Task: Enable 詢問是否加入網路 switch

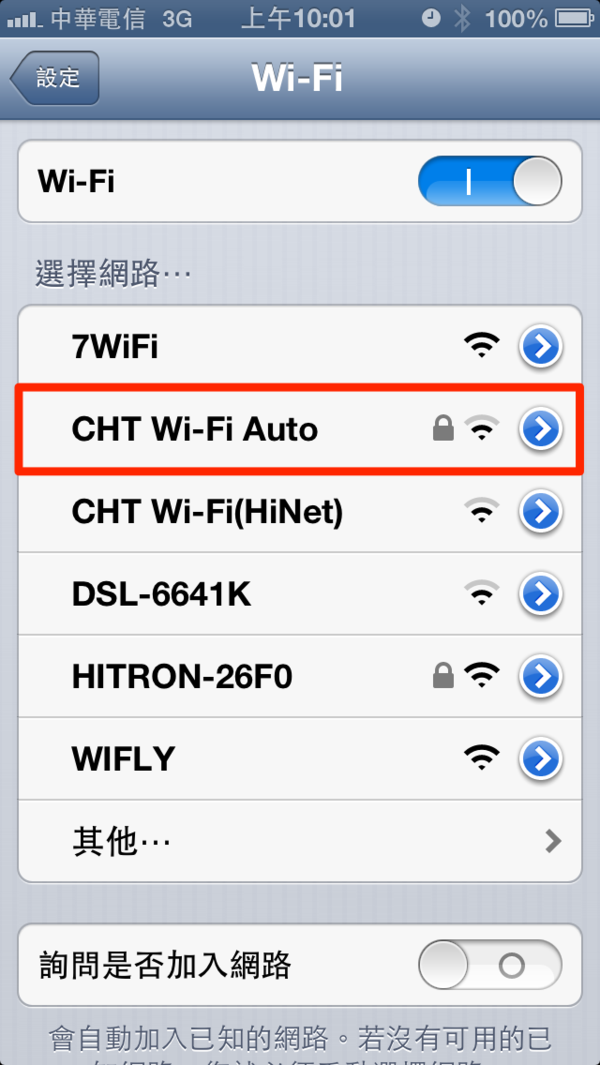Action: (x=489, y=966)
